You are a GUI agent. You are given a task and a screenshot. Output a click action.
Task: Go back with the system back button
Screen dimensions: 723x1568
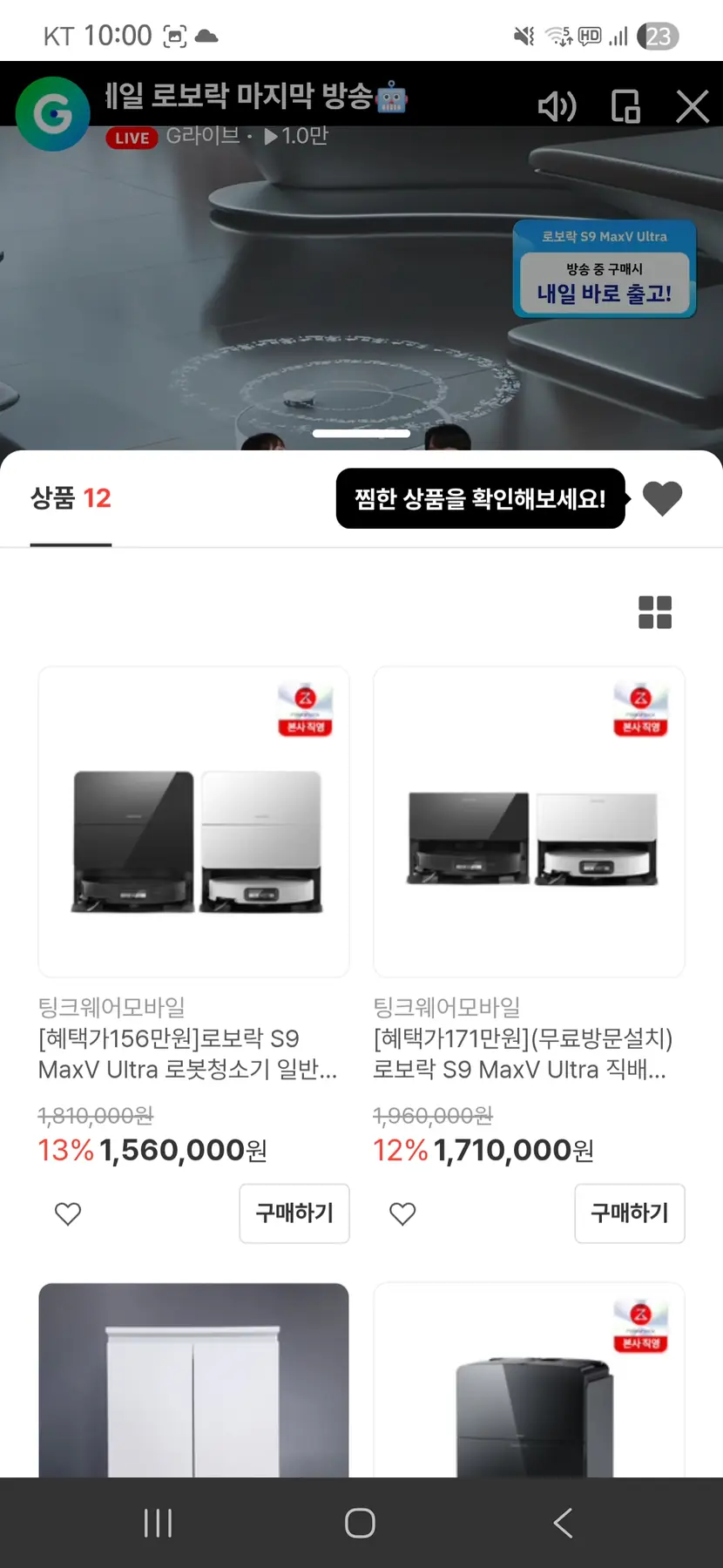[564, 1523]
